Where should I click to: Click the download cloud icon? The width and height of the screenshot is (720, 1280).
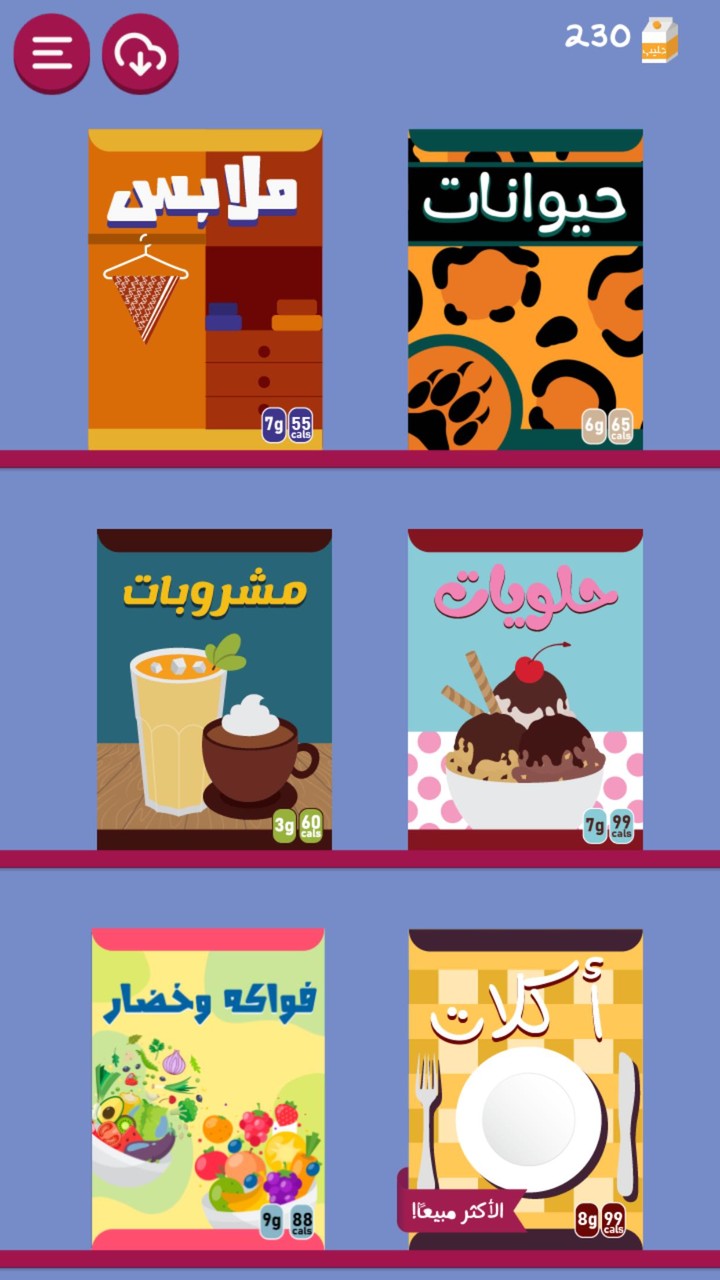tap(140, 53)
